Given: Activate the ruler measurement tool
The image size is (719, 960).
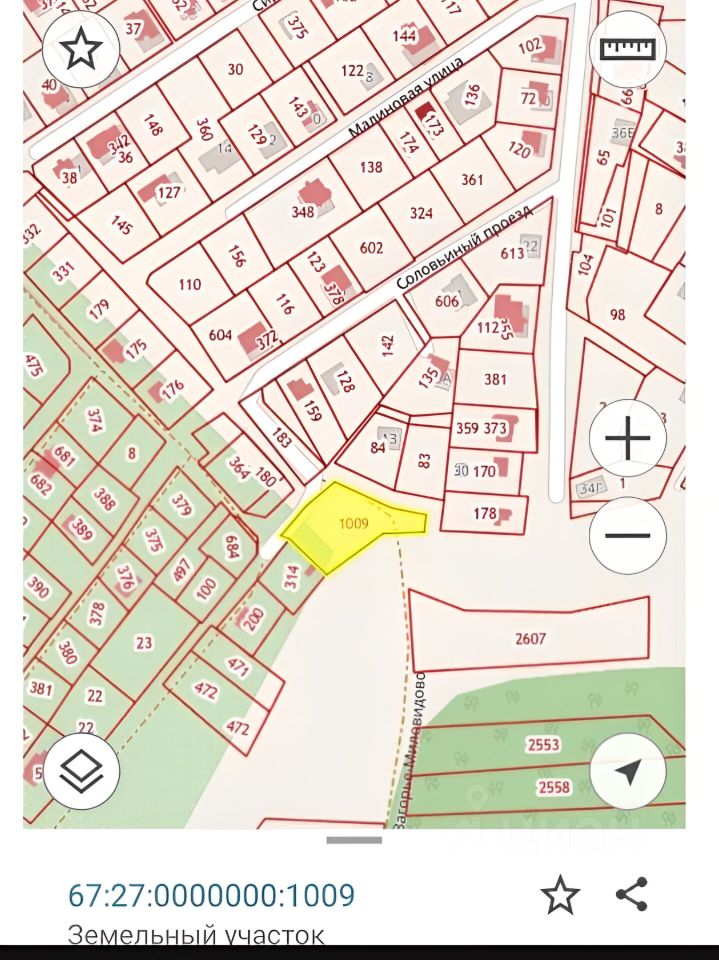Looking at the screenshot, I should point(627,47).
